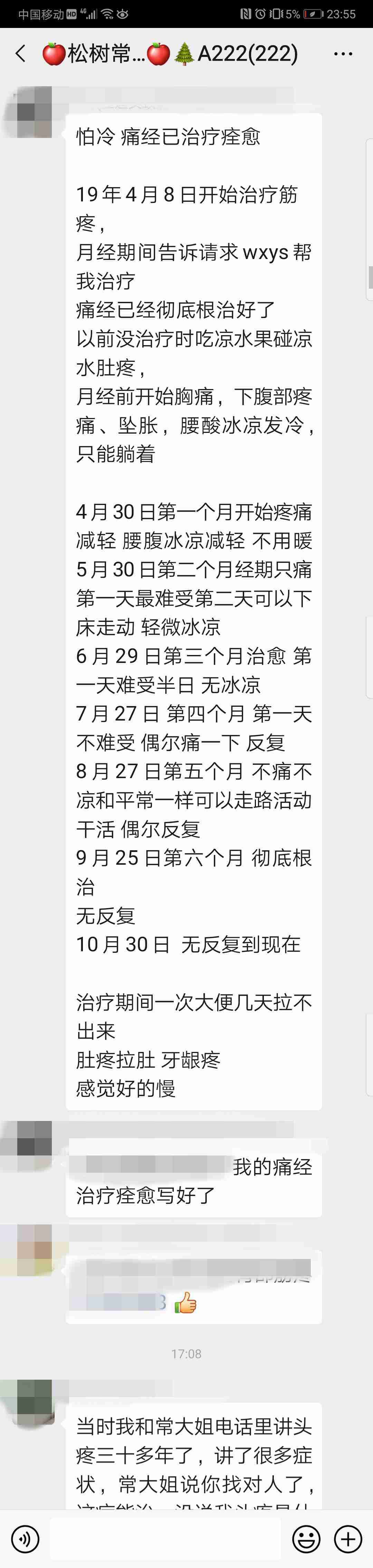This screenshot has height=1568, width=373.
Task: Open the emoji picker
Action: [306, 1539]
